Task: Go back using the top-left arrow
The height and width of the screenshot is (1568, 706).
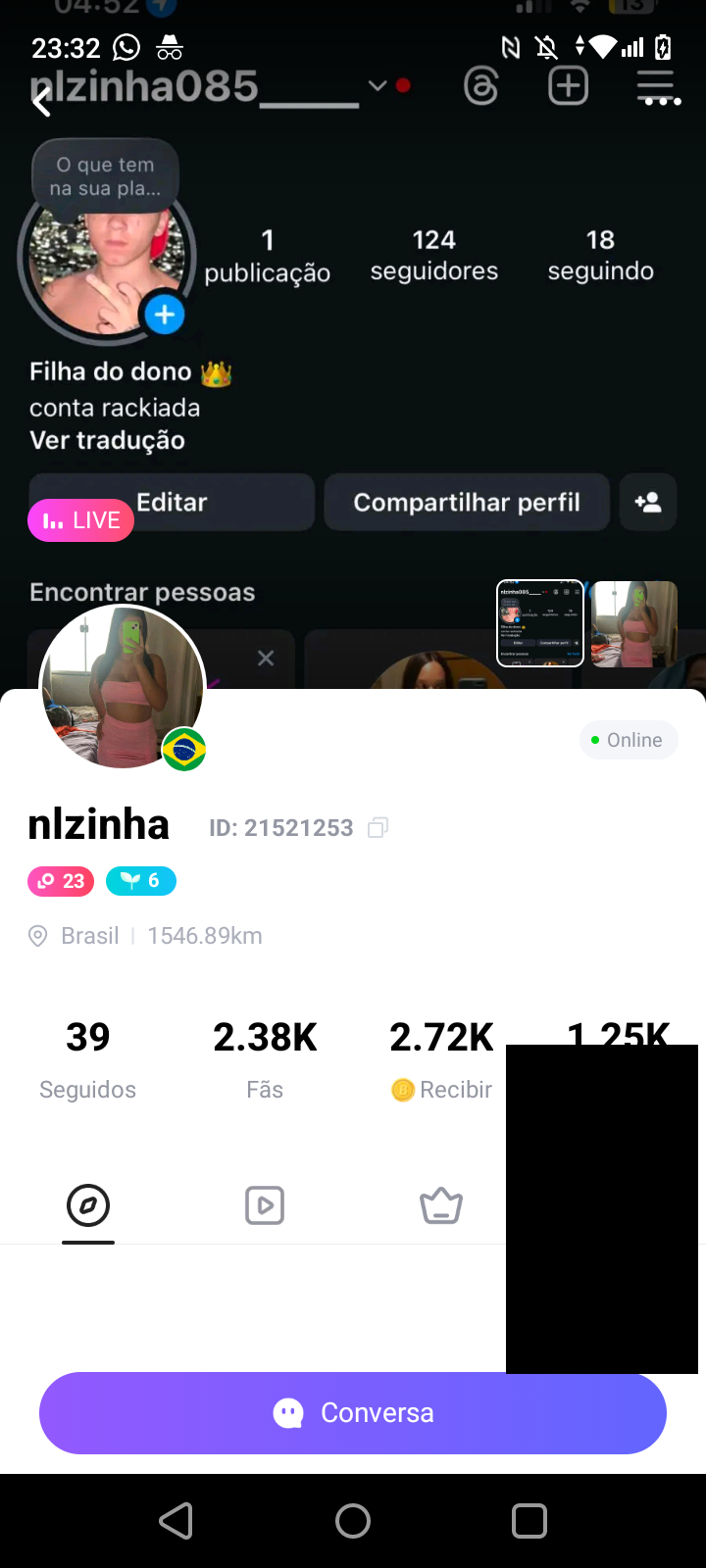Action: coord(41,102)
